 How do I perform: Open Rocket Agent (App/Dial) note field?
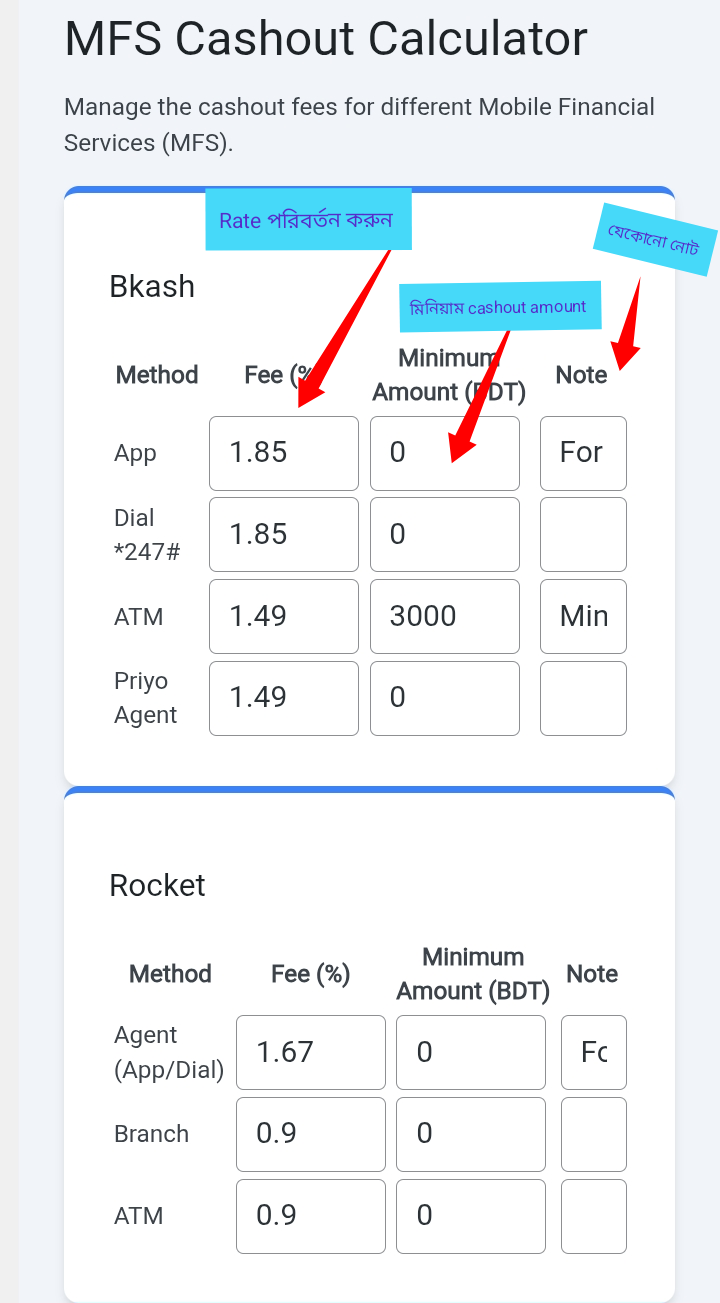pyautogui.click(x=593, y=1052)
